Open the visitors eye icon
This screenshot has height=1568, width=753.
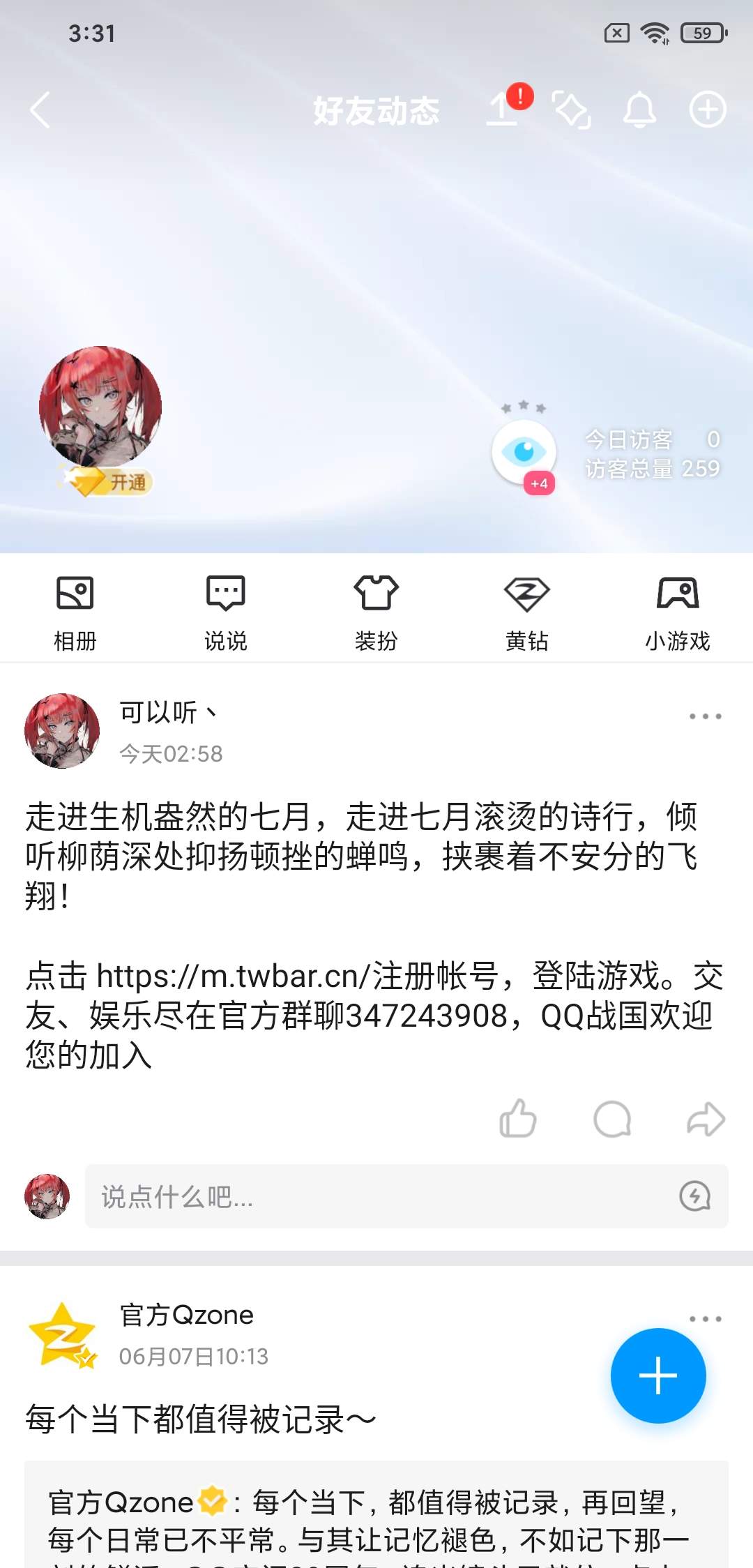click(524, 452)
